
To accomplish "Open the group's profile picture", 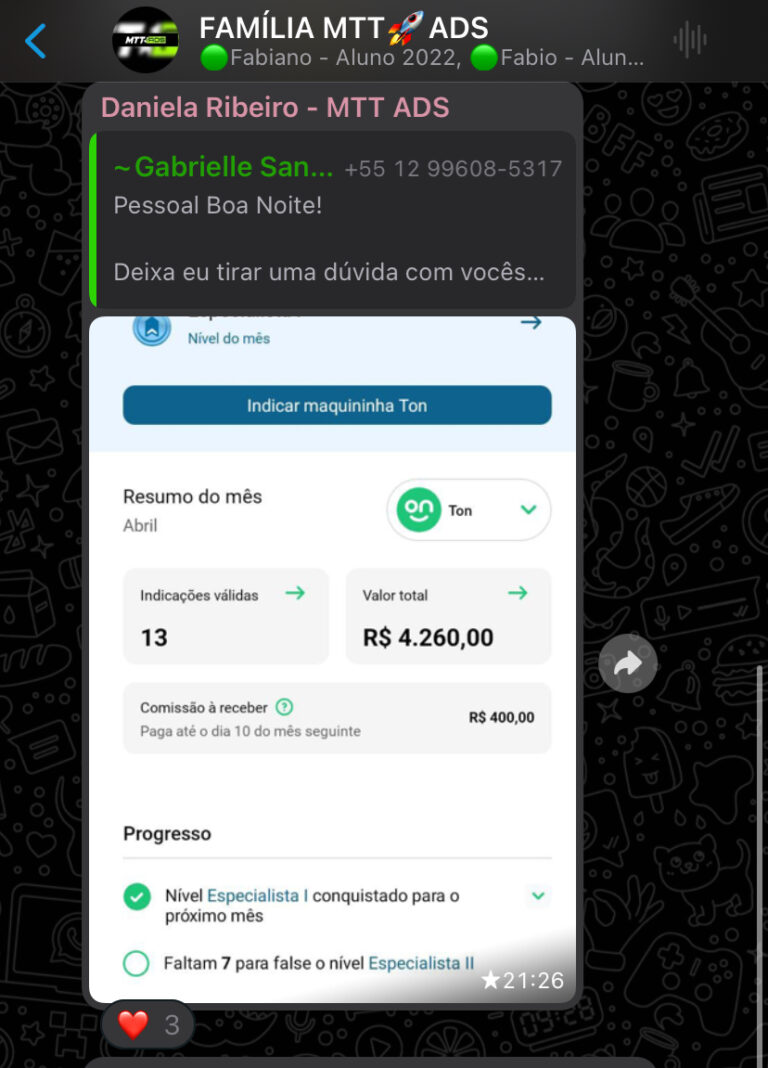I will tap(146, 40).
